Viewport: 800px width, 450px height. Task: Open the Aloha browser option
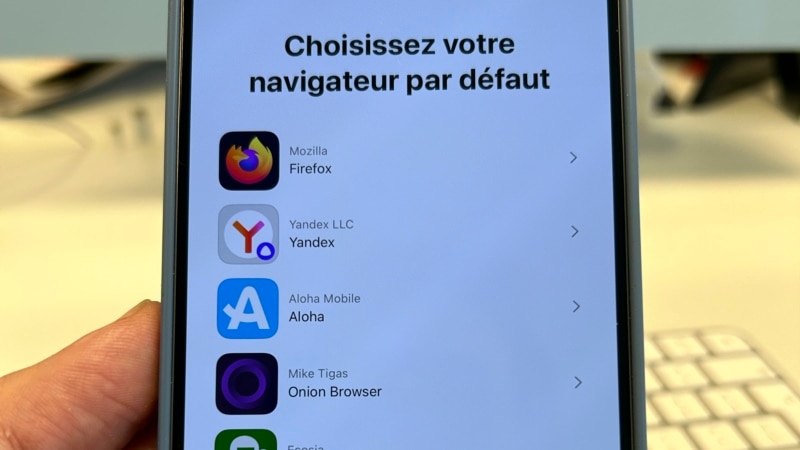[400, 308]
